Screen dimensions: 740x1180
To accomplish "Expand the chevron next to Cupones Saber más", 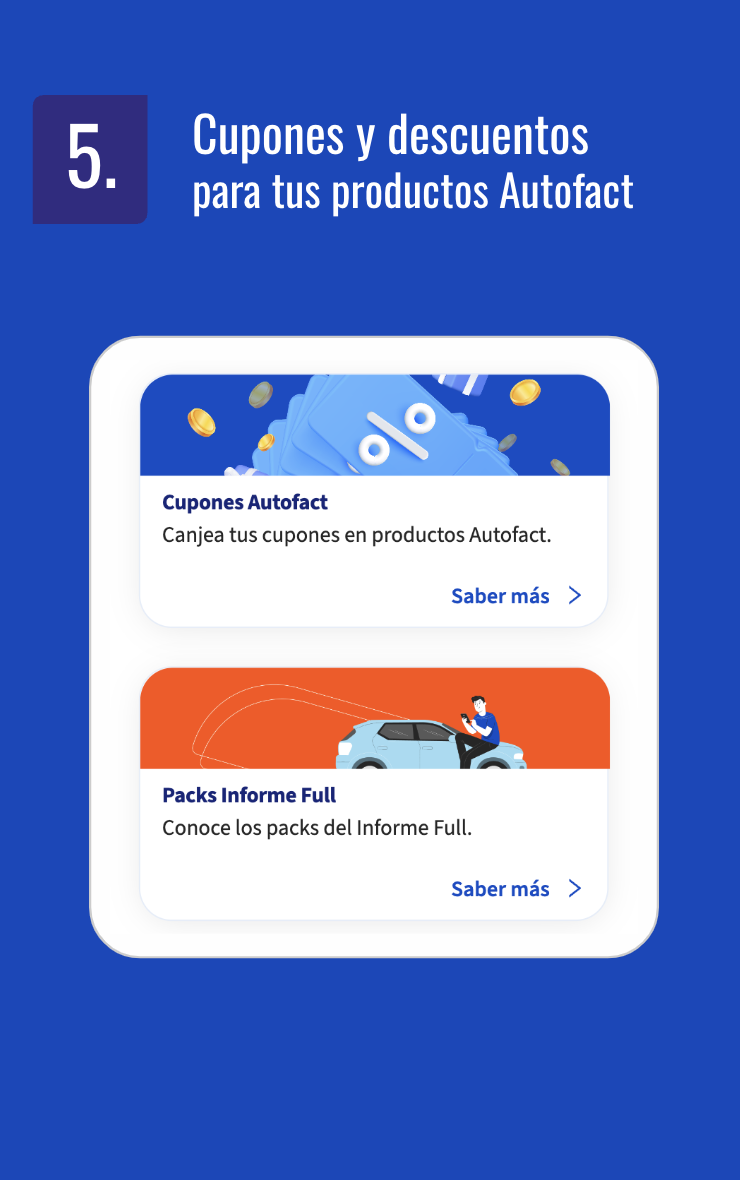I will [x=574, y=595].
